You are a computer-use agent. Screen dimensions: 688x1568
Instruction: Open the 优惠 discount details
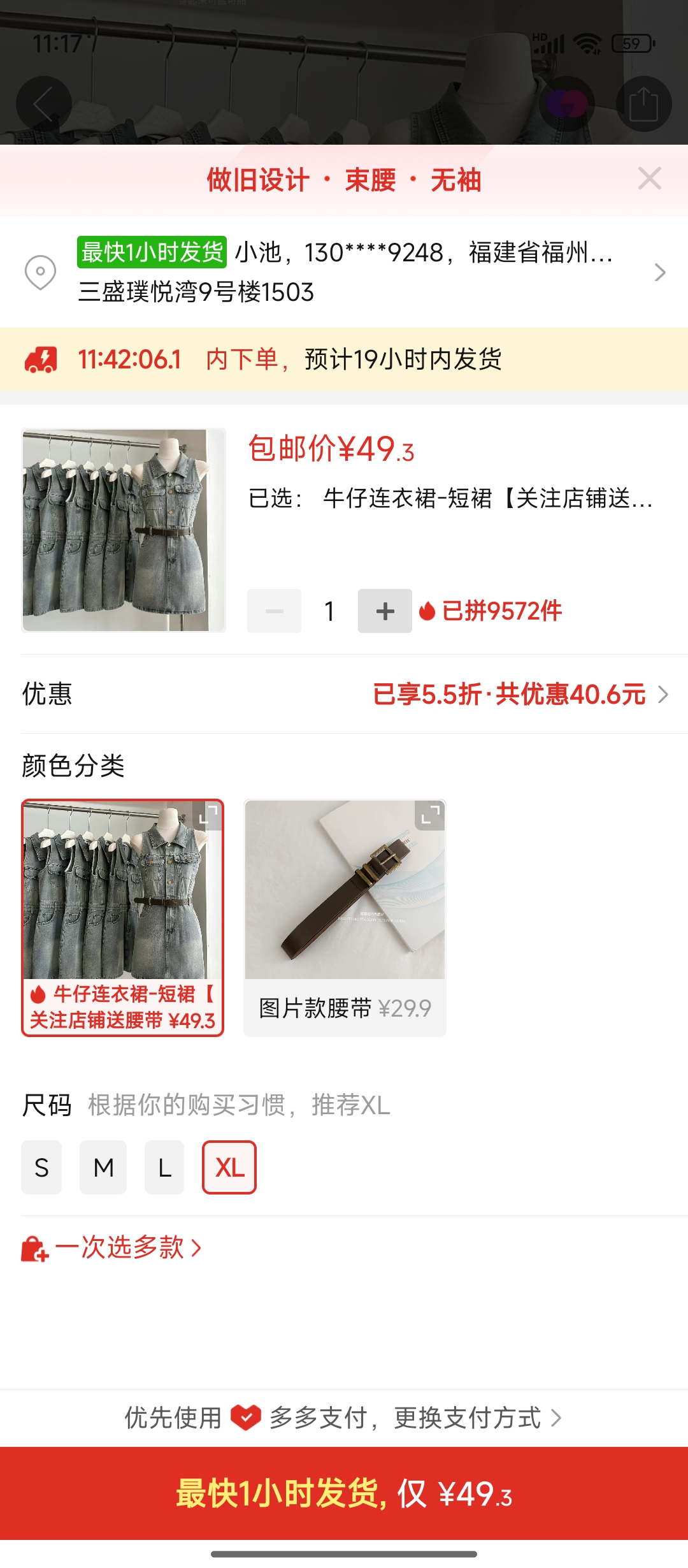pos(519,694)
